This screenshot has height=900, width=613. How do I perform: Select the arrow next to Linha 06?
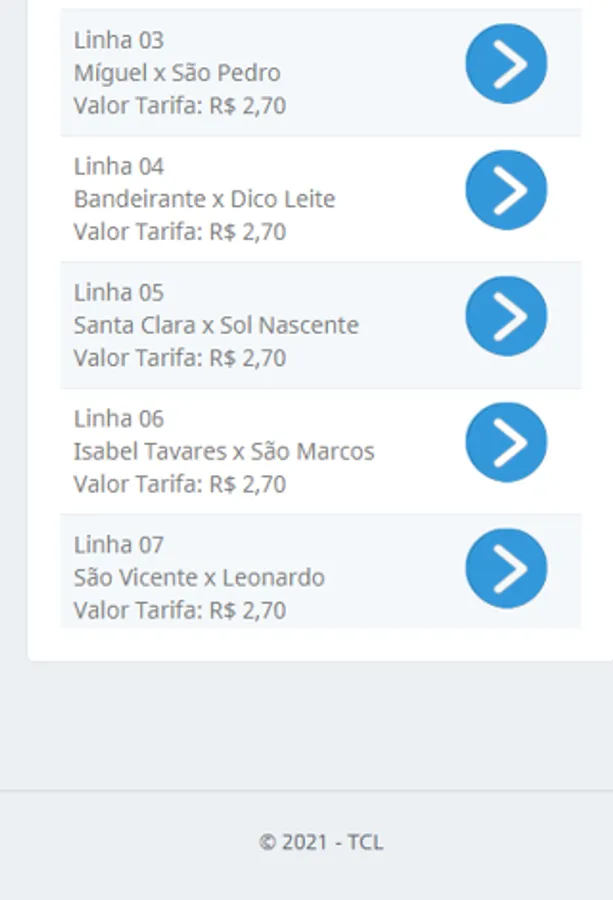pyautogui.click(x=506, y=442)
